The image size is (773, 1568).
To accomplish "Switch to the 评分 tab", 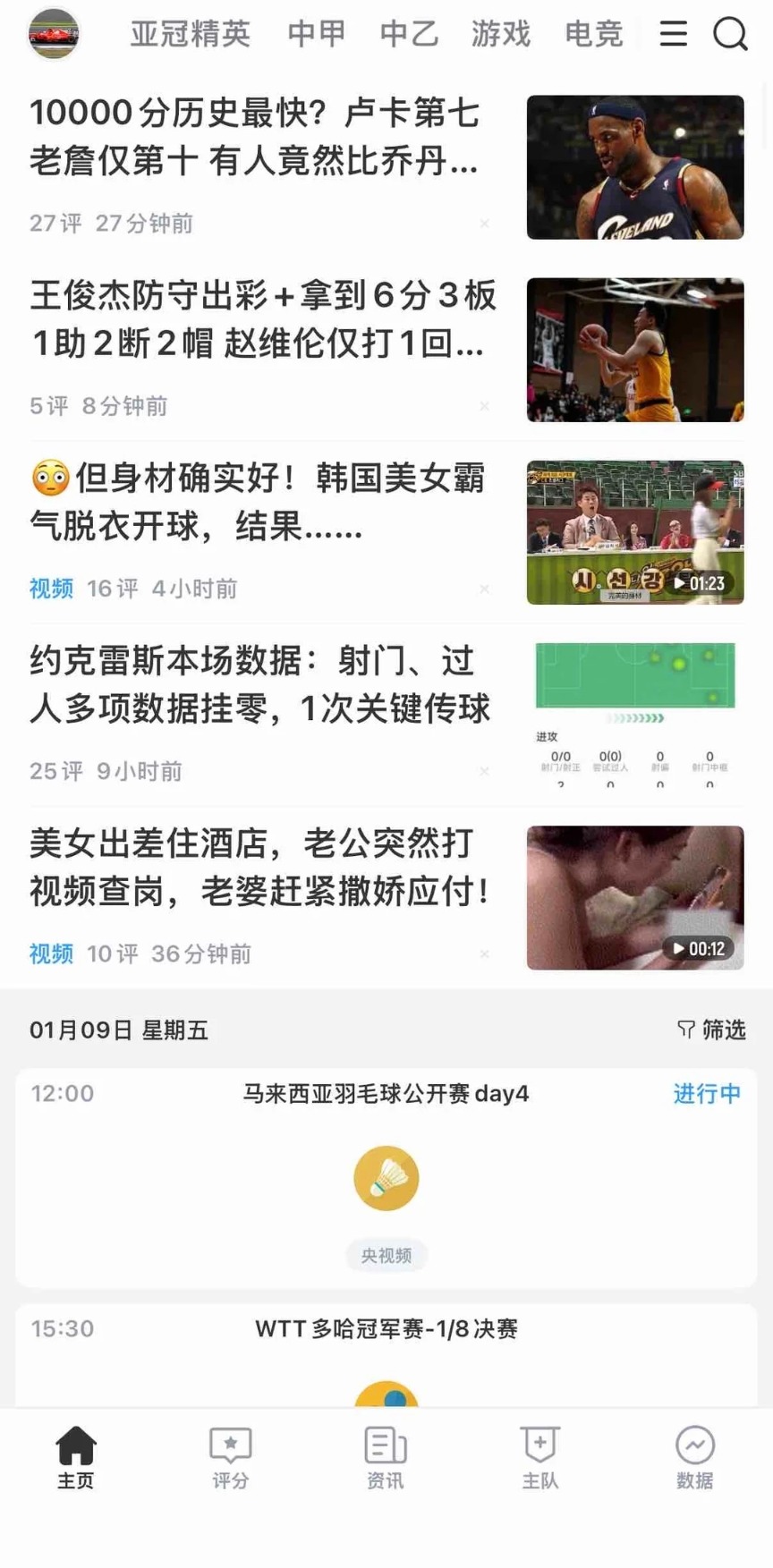I will (230, 1456).
